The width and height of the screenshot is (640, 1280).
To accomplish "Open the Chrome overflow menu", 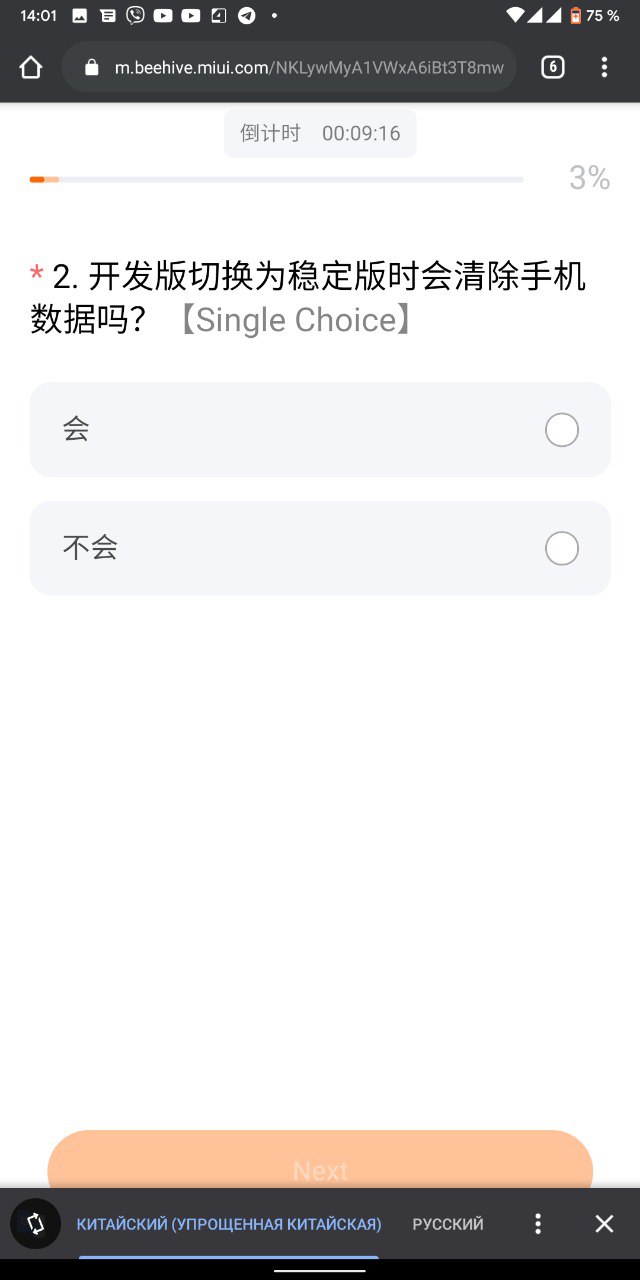I will click(604, 68).
